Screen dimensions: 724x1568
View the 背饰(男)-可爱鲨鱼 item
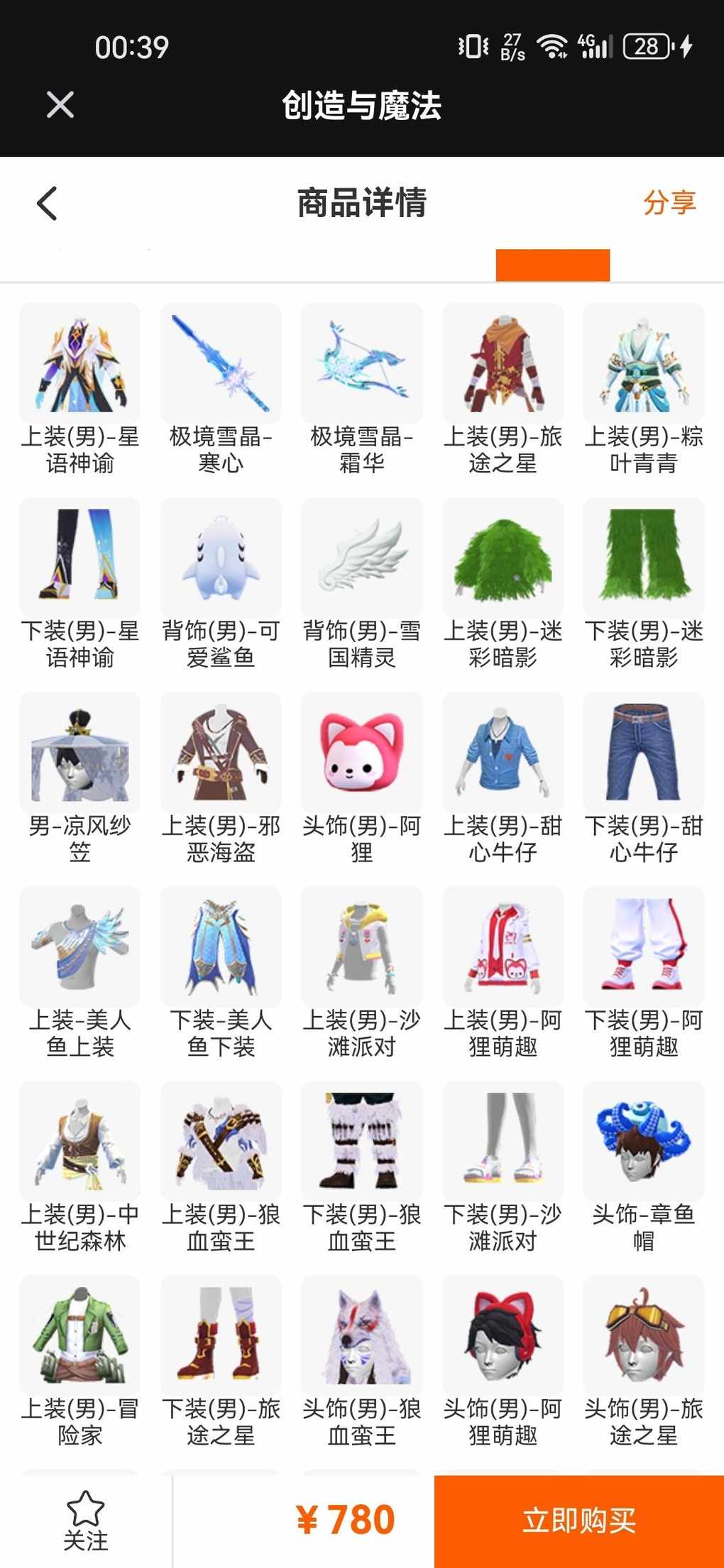coord(221,584)
